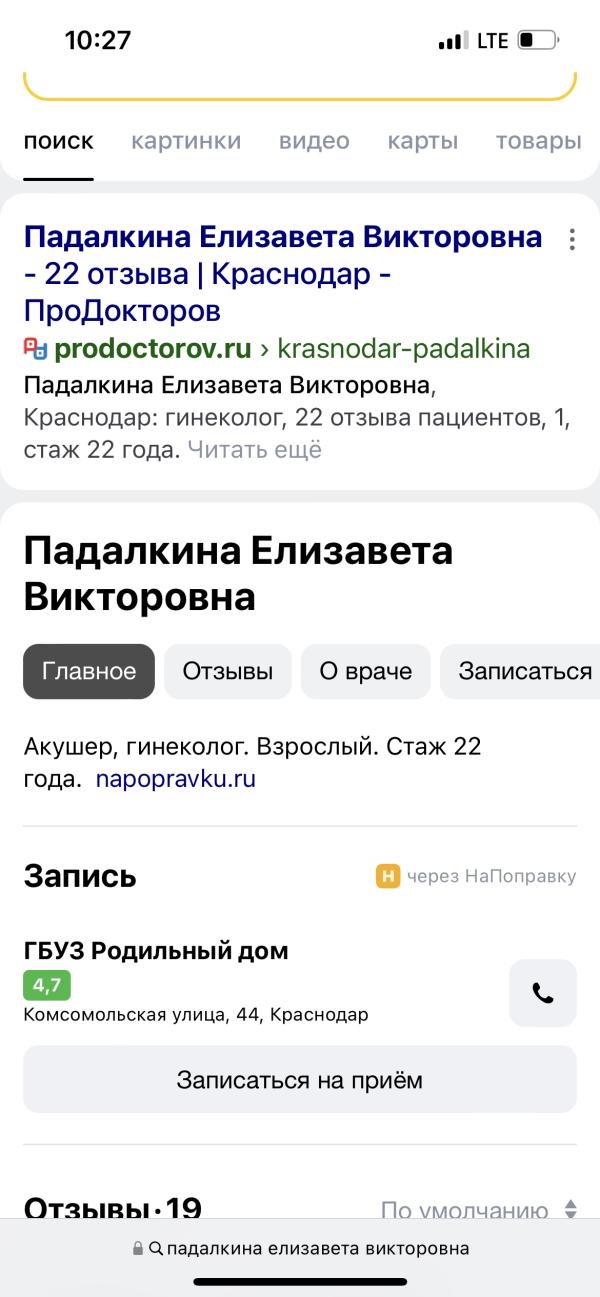The image size is (600, 1297).
Task: Open the карты tab
Action: coord(423,141)
